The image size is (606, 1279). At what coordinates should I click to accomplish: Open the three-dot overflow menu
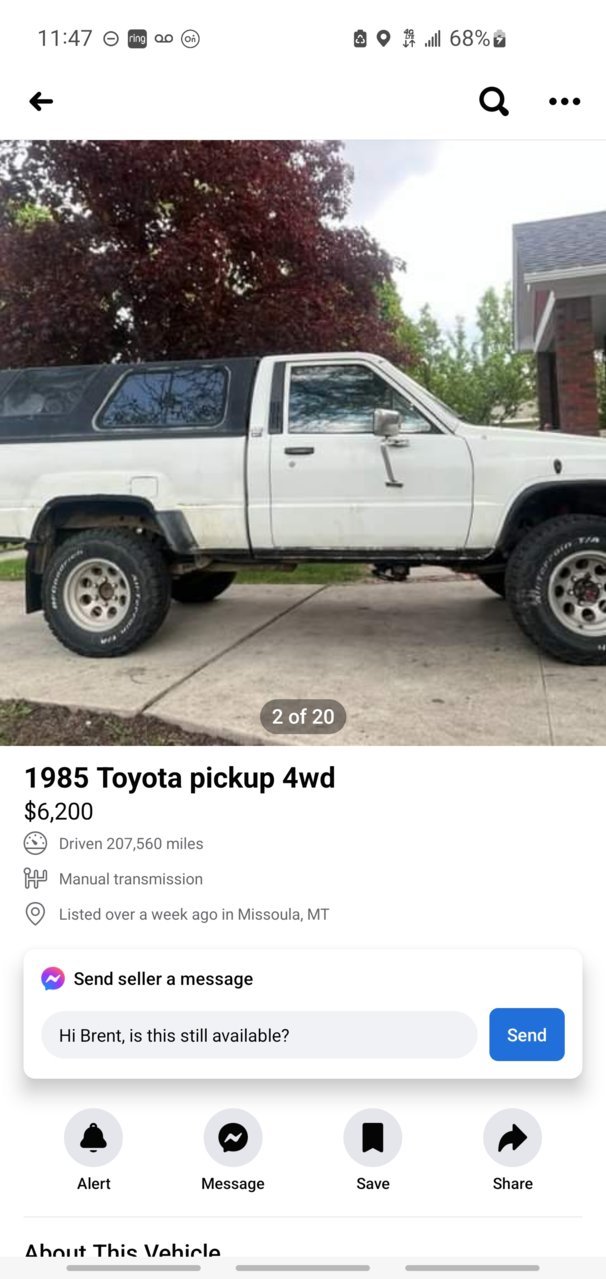pyautogui.click(x=564, y=101)
